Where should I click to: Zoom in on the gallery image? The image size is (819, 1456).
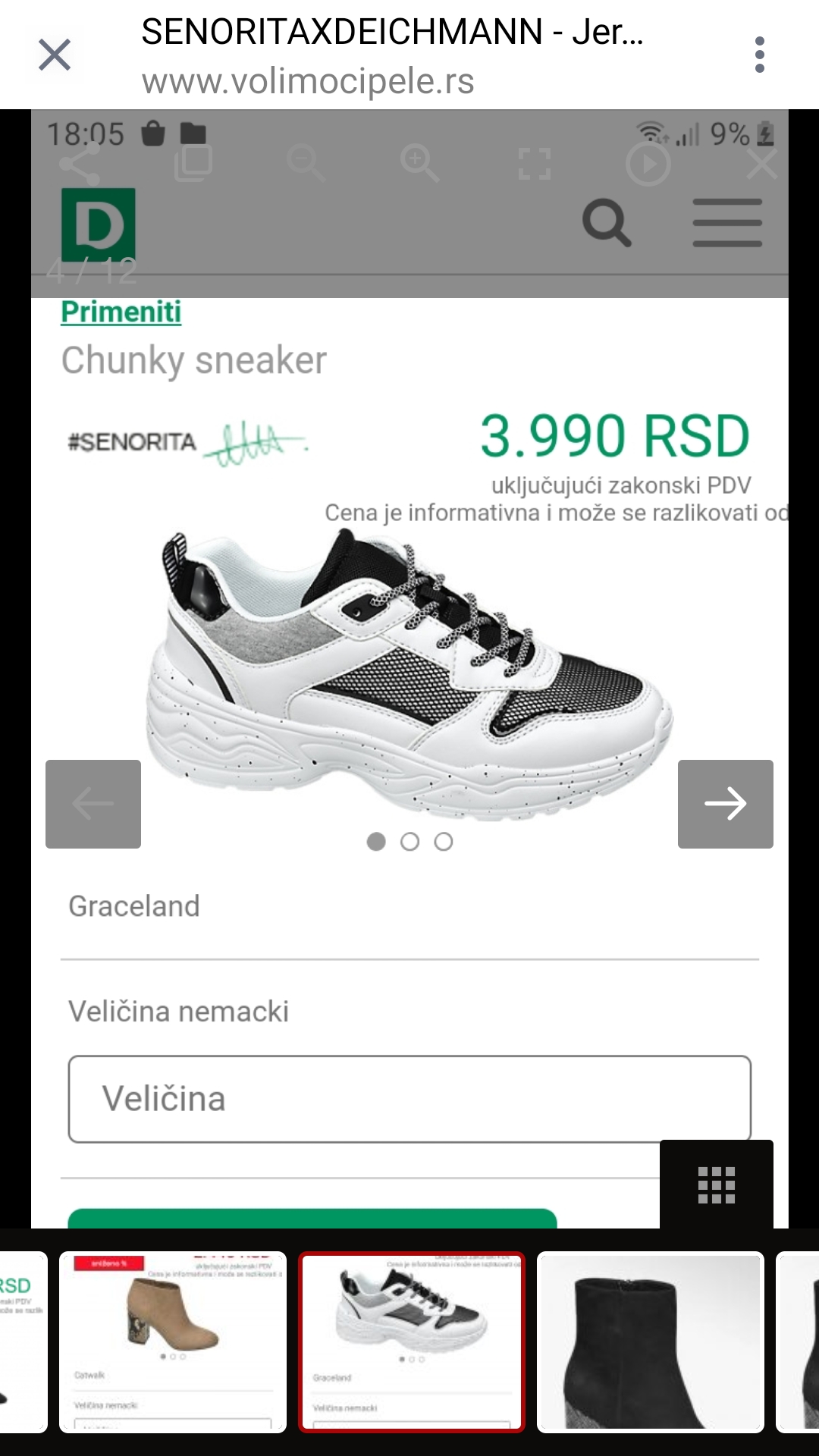[x=420, y=164]
